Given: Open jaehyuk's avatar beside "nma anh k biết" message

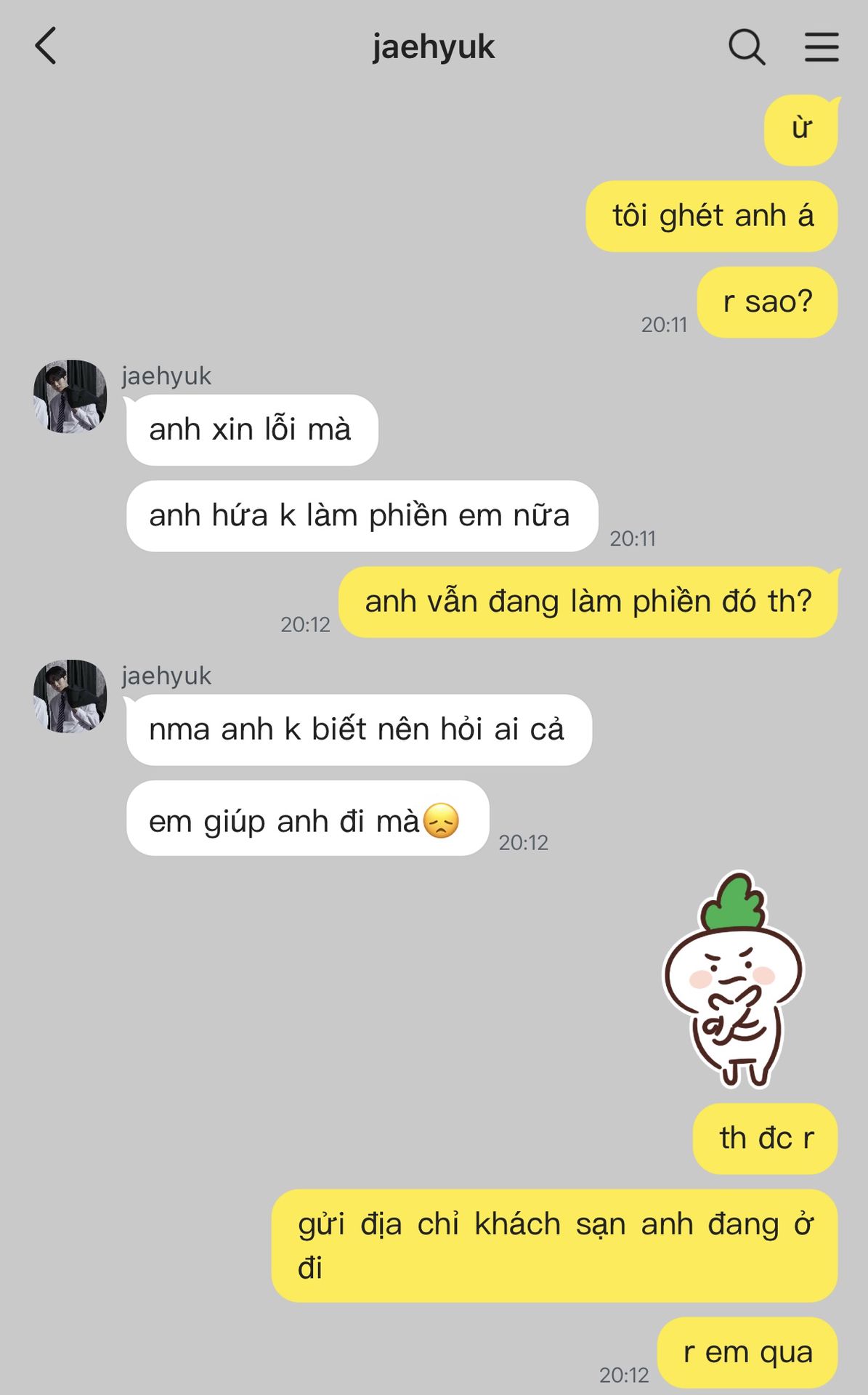Looking at the screenshot, I should 70,696.
